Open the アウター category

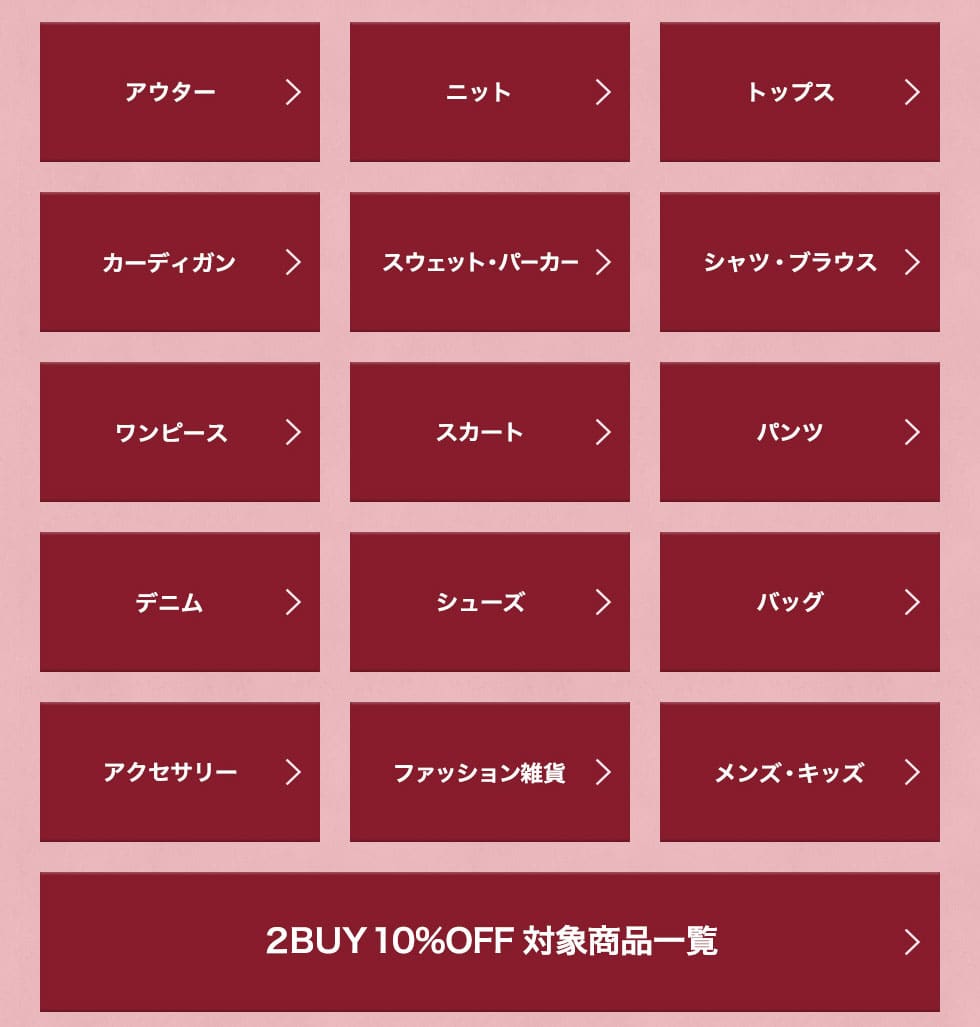pyautogui.click(x=180, y=92)
